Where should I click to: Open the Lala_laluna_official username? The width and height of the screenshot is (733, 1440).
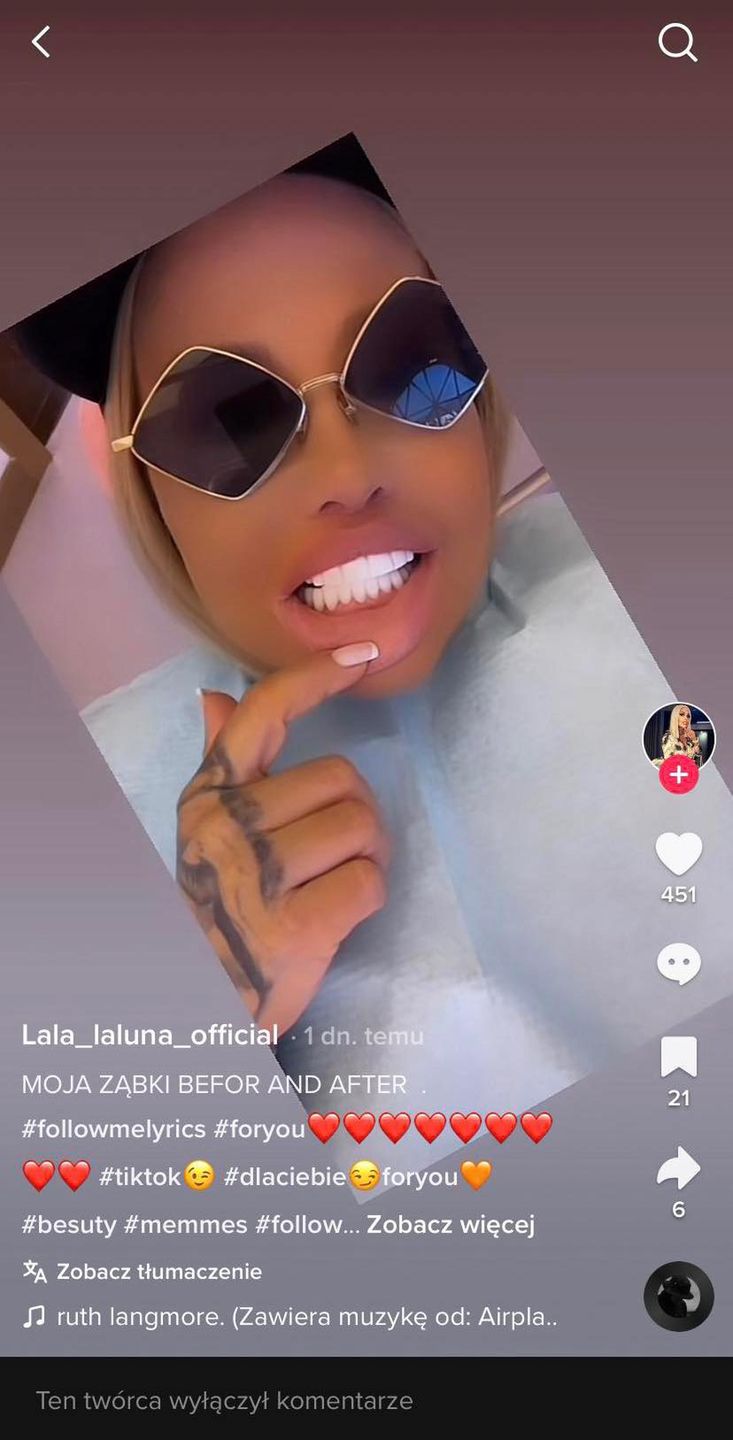[150, 1035]
